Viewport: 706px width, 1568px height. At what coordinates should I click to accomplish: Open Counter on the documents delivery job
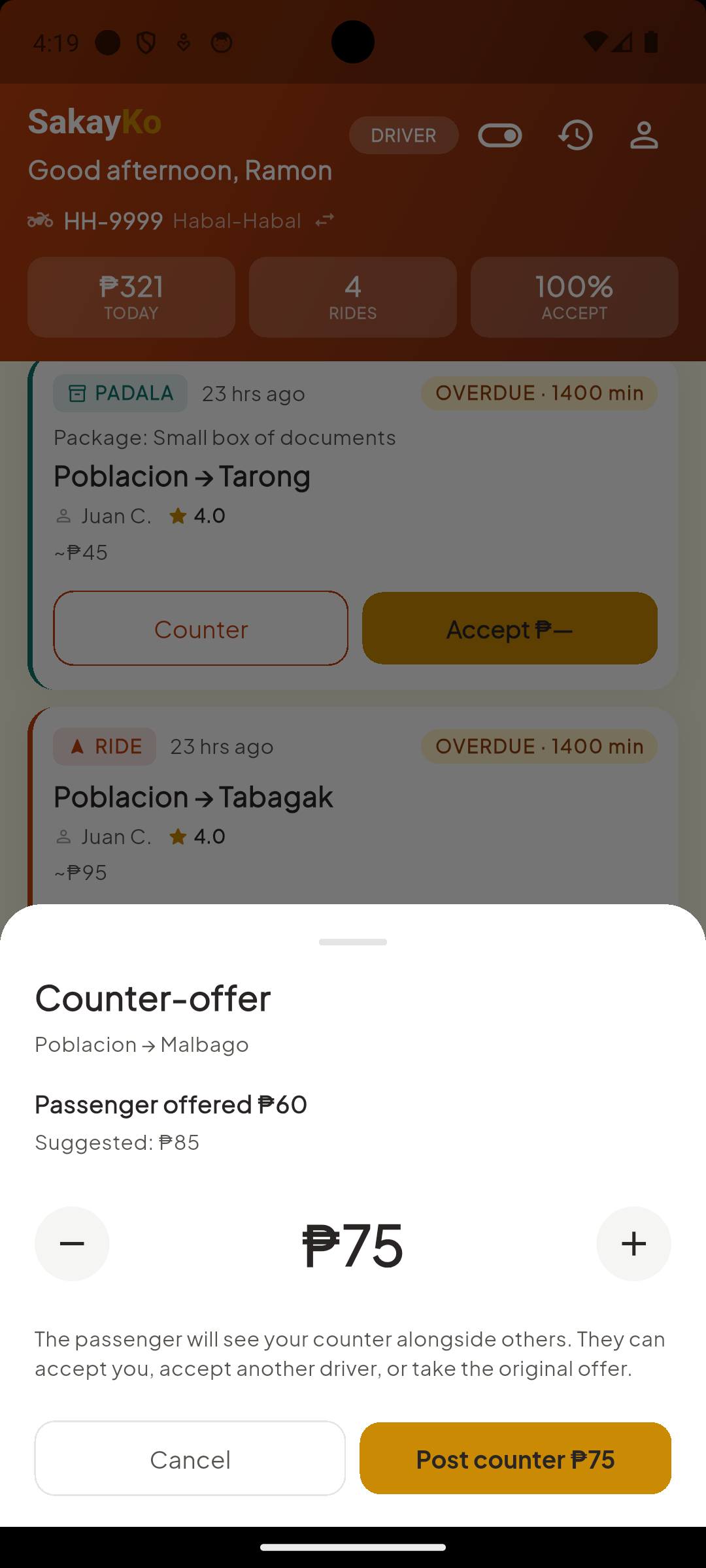pyautogui.click(x=201, y=629)
